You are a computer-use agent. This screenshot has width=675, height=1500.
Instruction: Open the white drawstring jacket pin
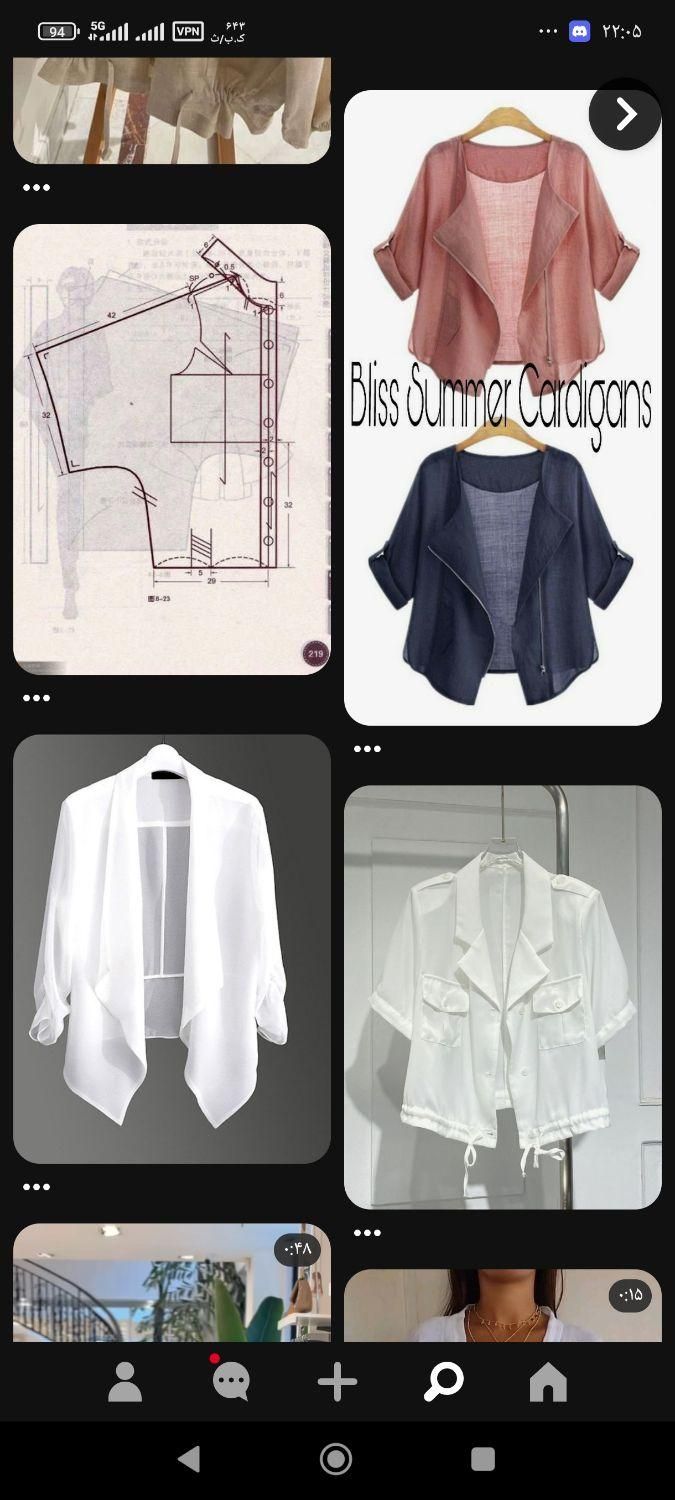coord(502,996)
